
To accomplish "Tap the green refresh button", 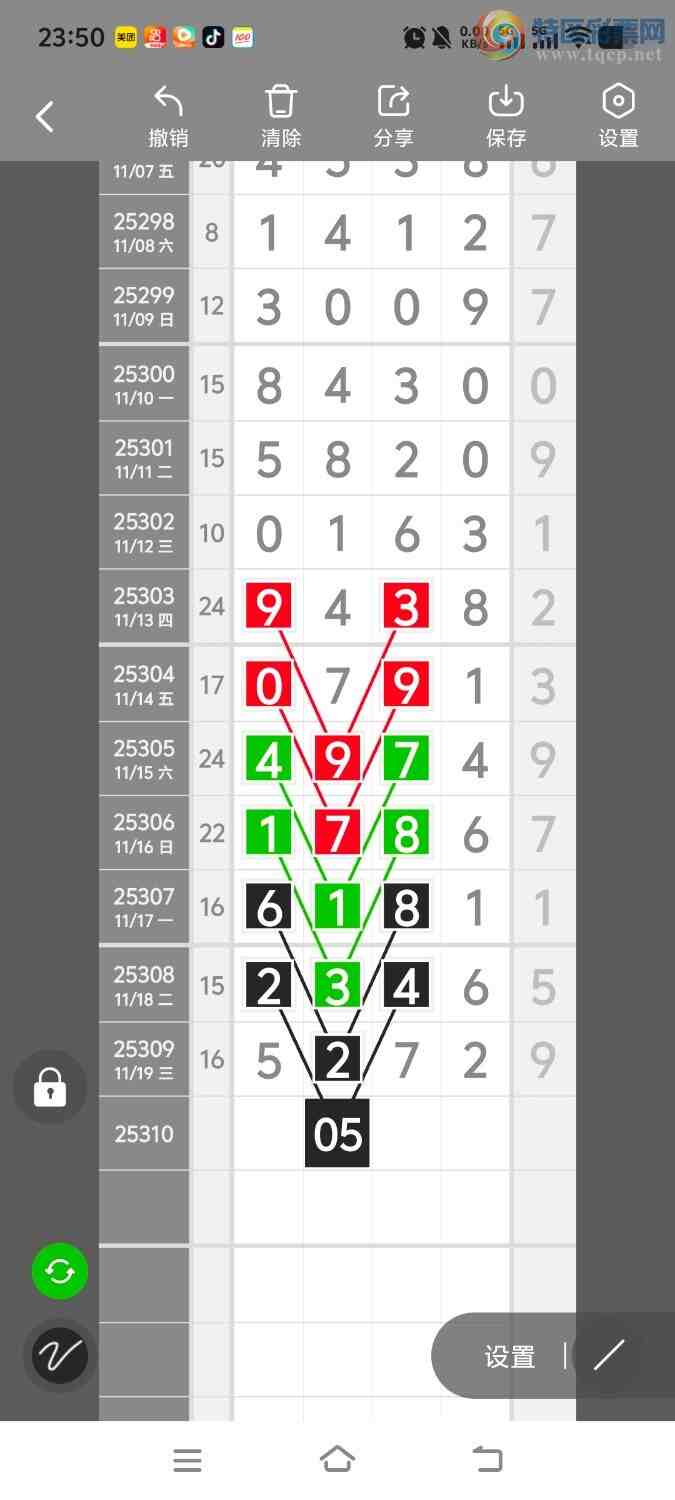I will point(60,1271).
